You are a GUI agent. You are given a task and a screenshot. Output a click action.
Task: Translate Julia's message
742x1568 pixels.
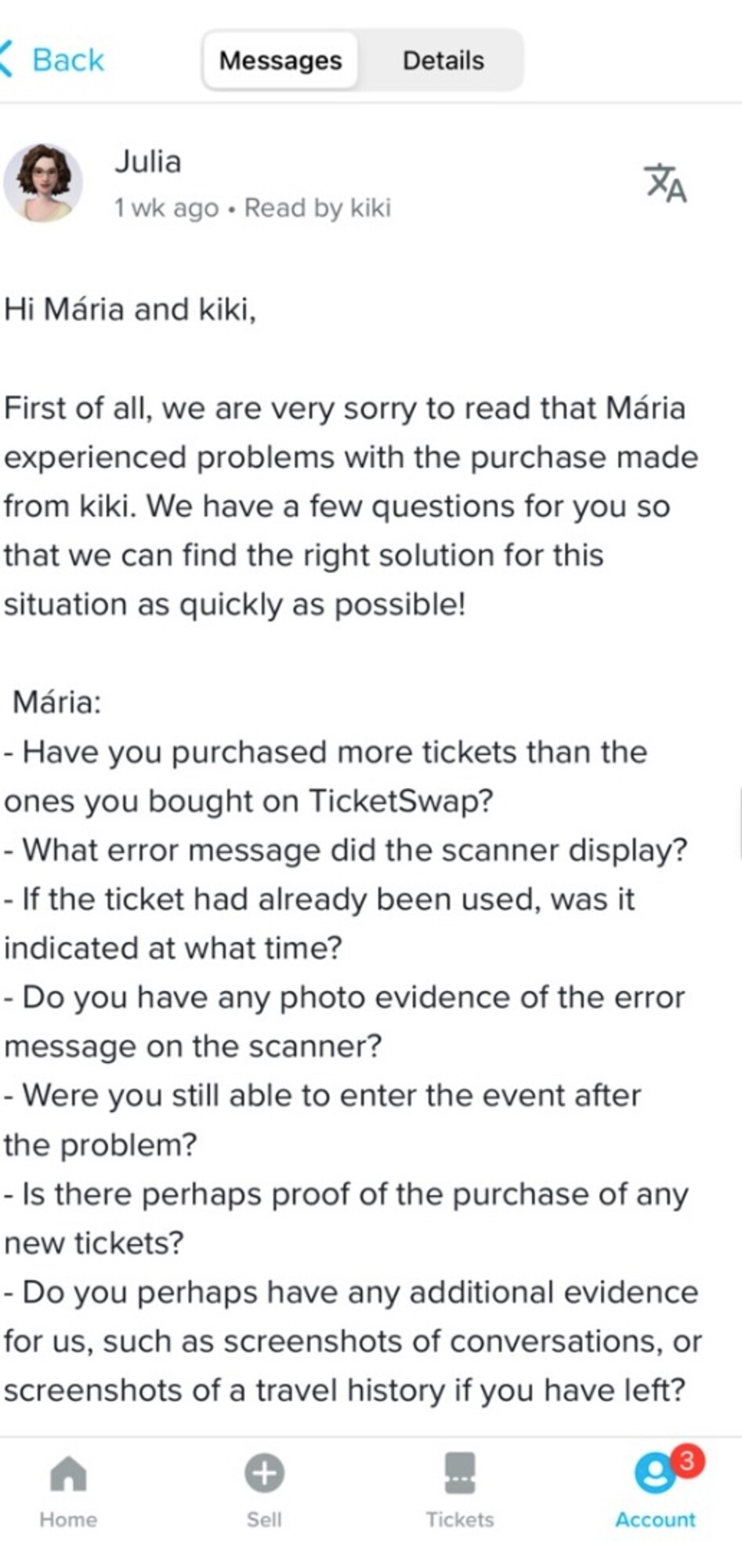[664, 183]
